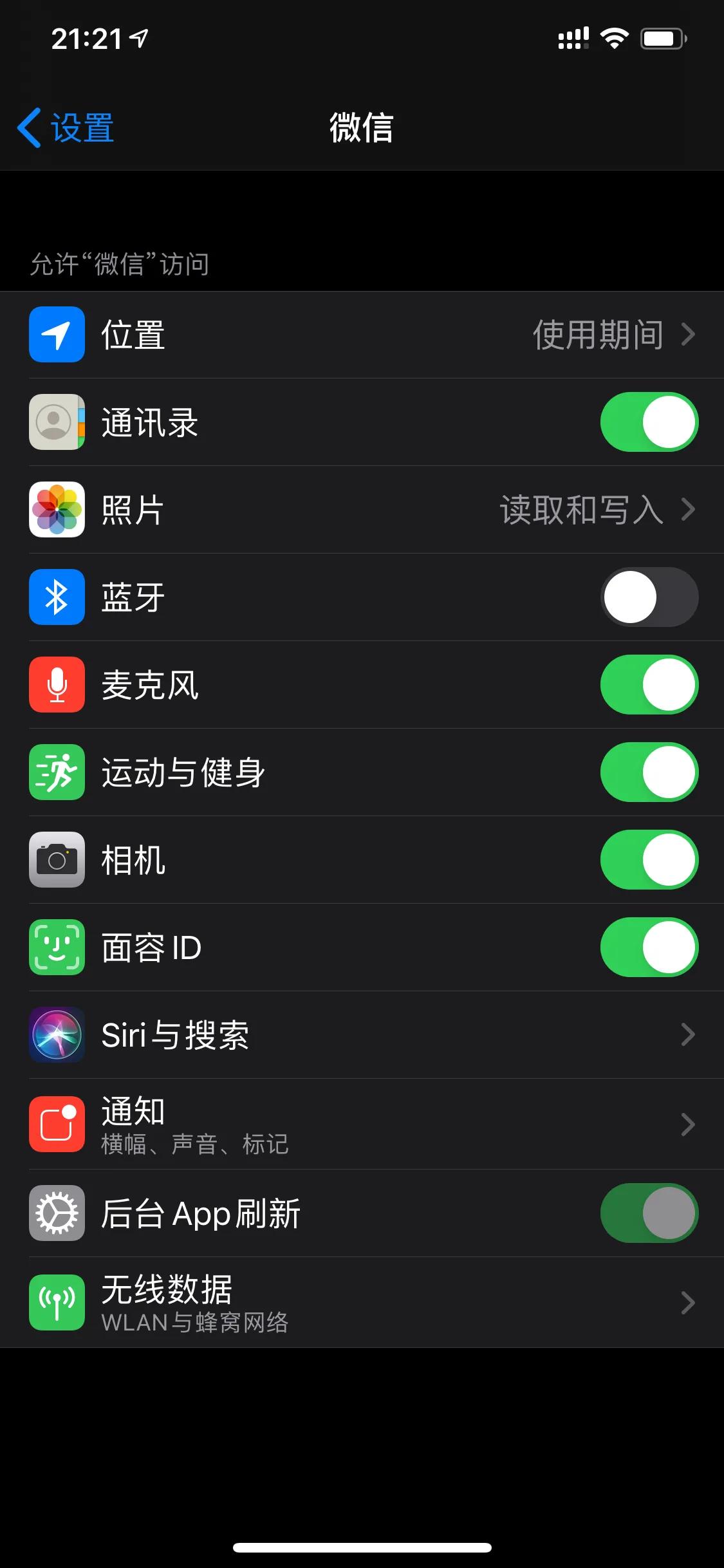Disable 通讯录 contacts access toggle
Screen dimensions: 724x1568
coord(648,422)
